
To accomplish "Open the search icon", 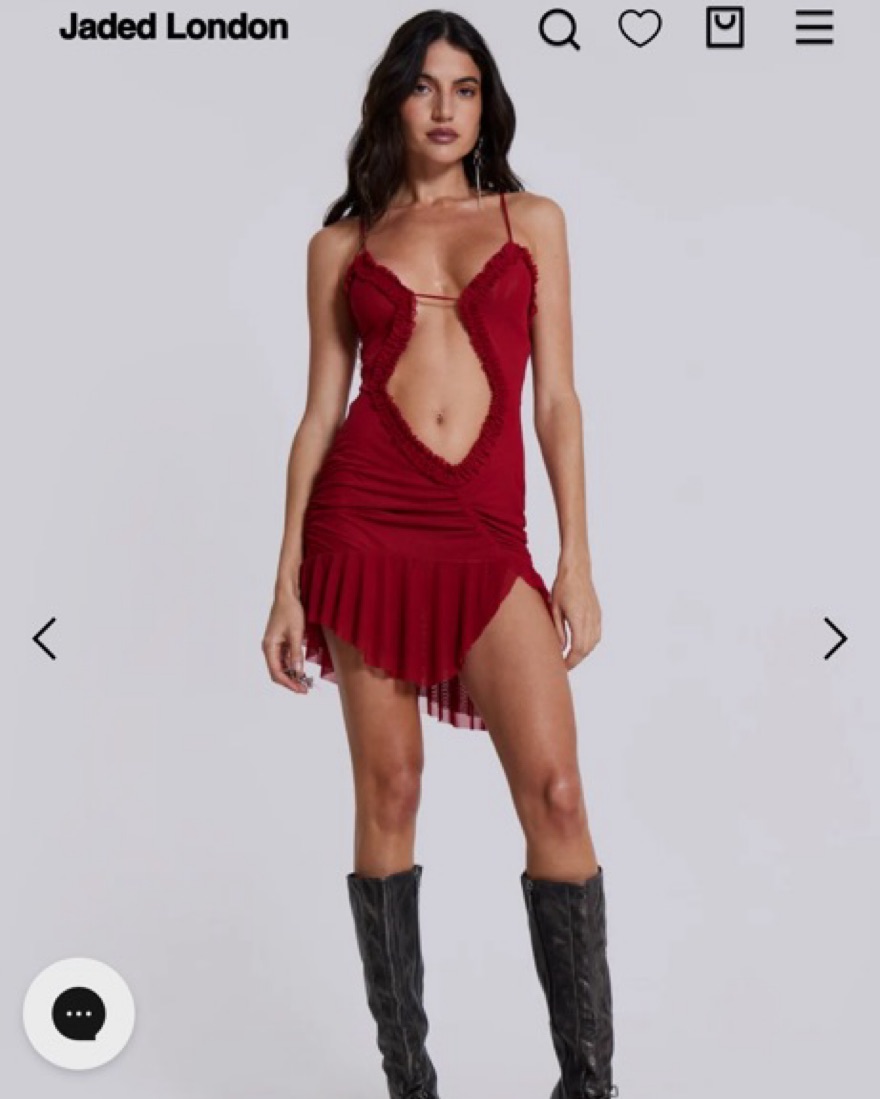I will [x=559, y=29].
